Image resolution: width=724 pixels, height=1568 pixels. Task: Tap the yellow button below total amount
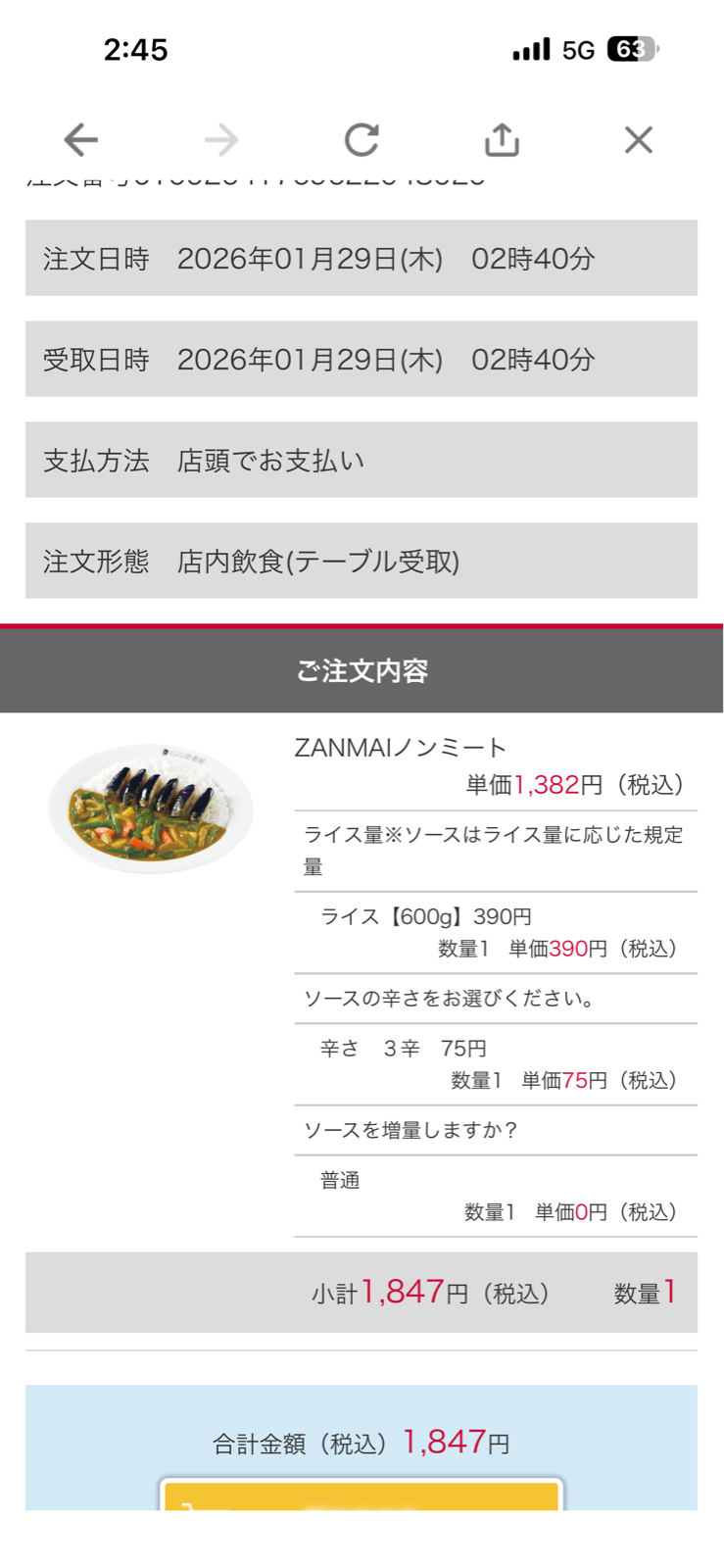click(362, 1495)
